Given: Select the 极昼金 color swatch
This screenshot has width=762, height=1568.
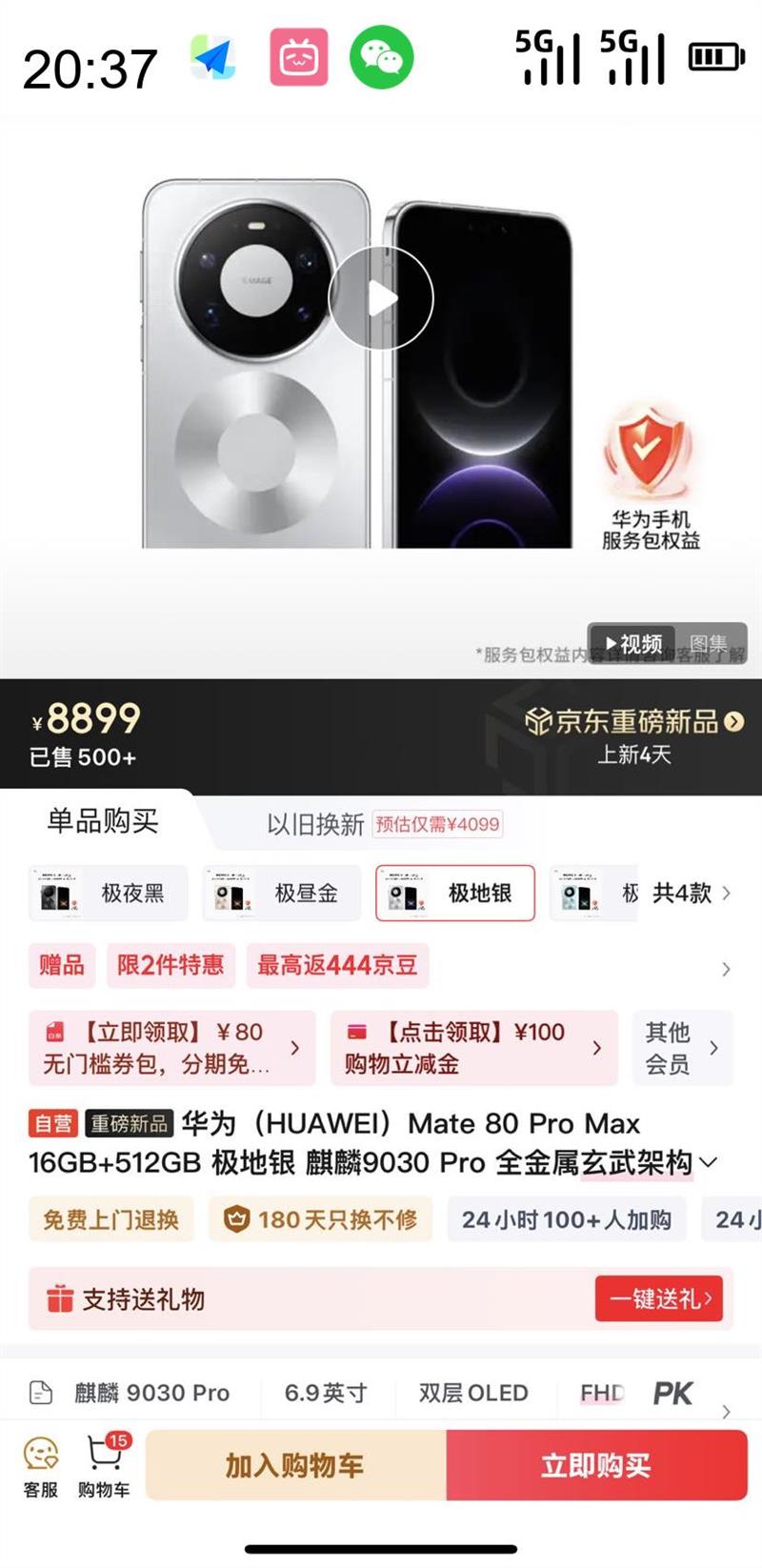Looking at the screenshot, I should (281, 893).
